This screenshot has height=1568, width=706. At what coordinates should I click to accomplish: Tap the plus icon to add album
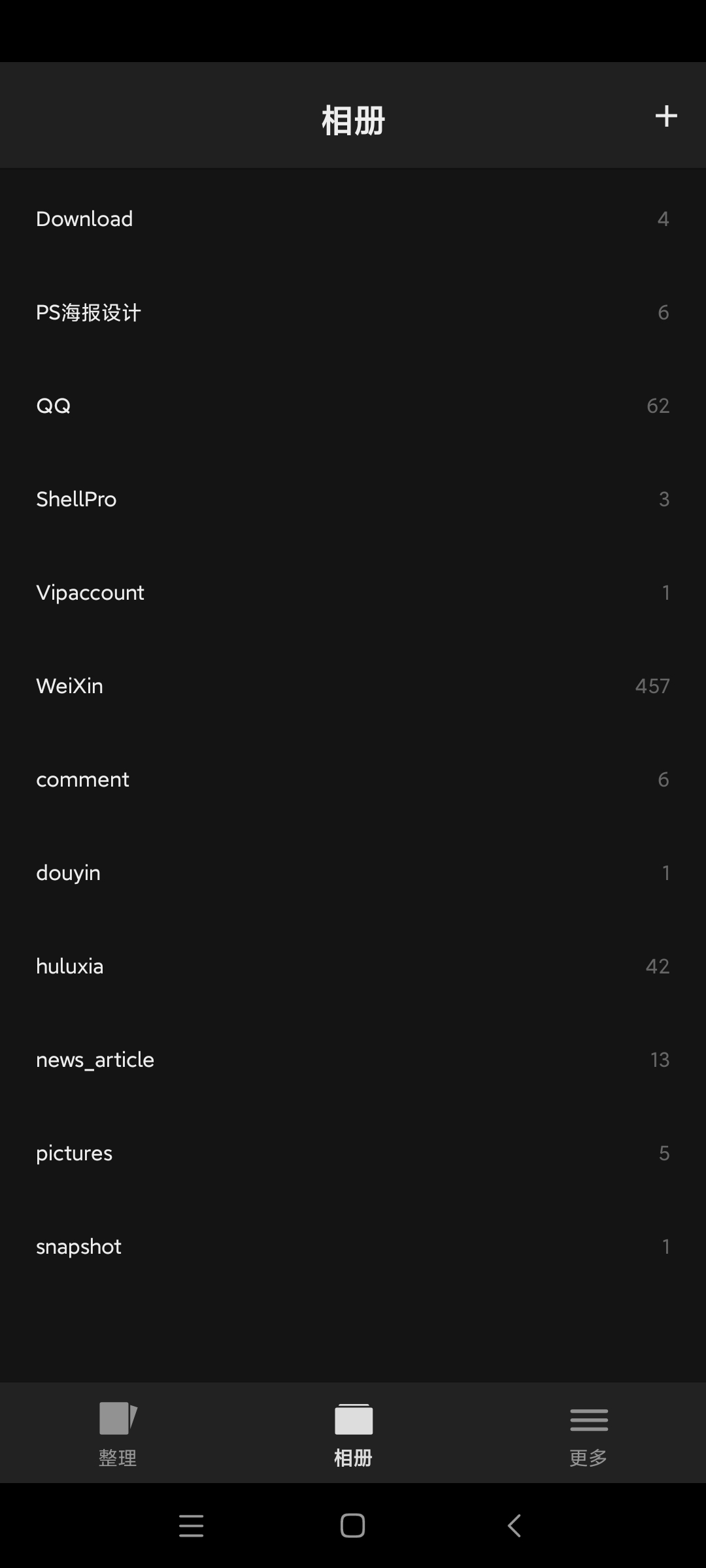666,116
